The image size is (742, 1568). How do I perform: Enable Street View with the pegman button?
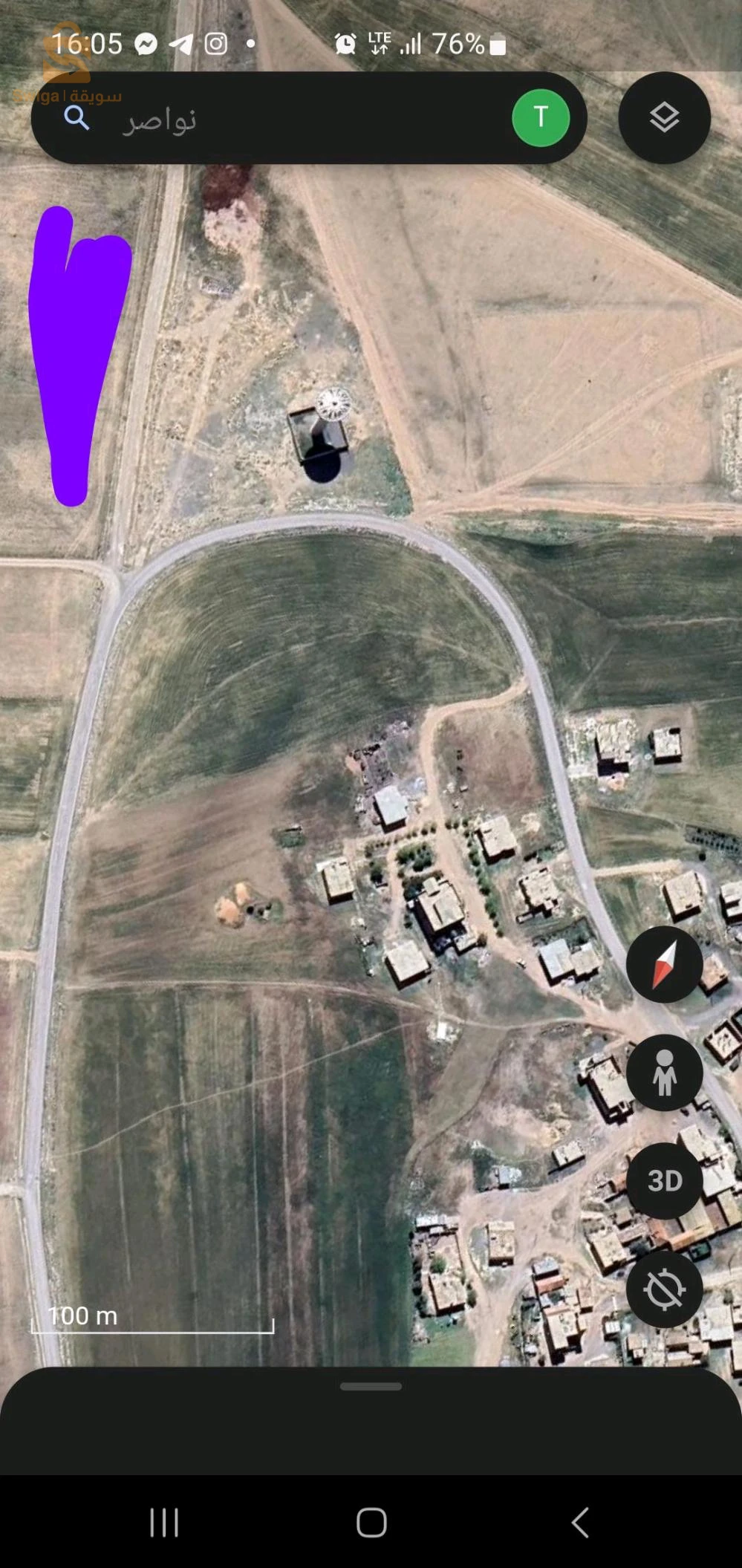[664, 1073]
